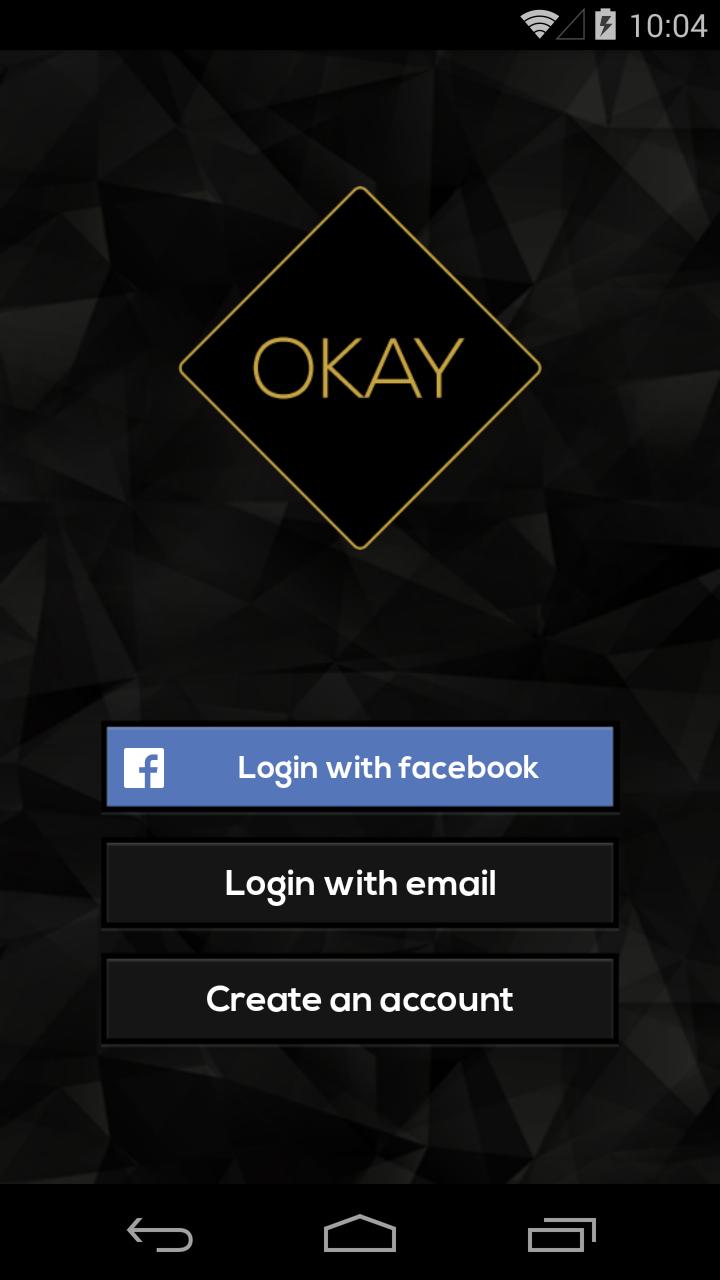Viewport: 720px width, 1280px height.
Task: Open the account registration screen
Action: [360, 998]
